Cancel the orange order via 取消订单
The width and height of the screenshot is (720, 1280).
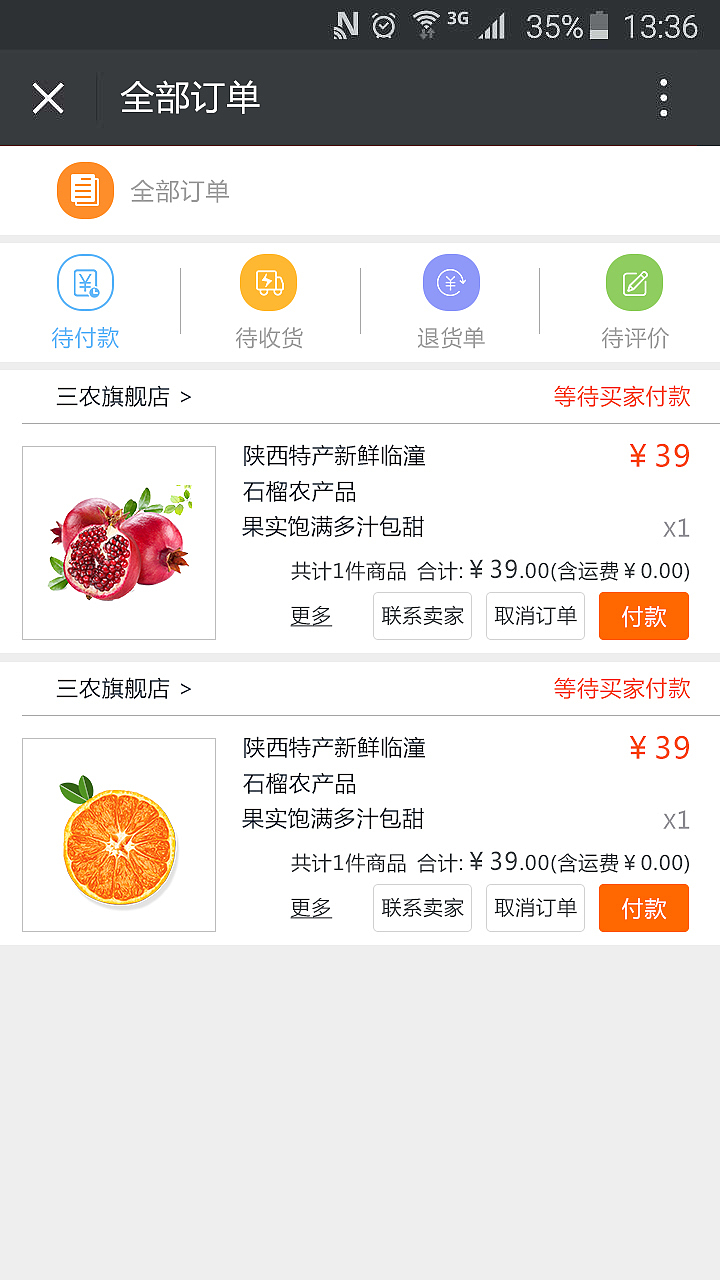[x=535, y=908]
